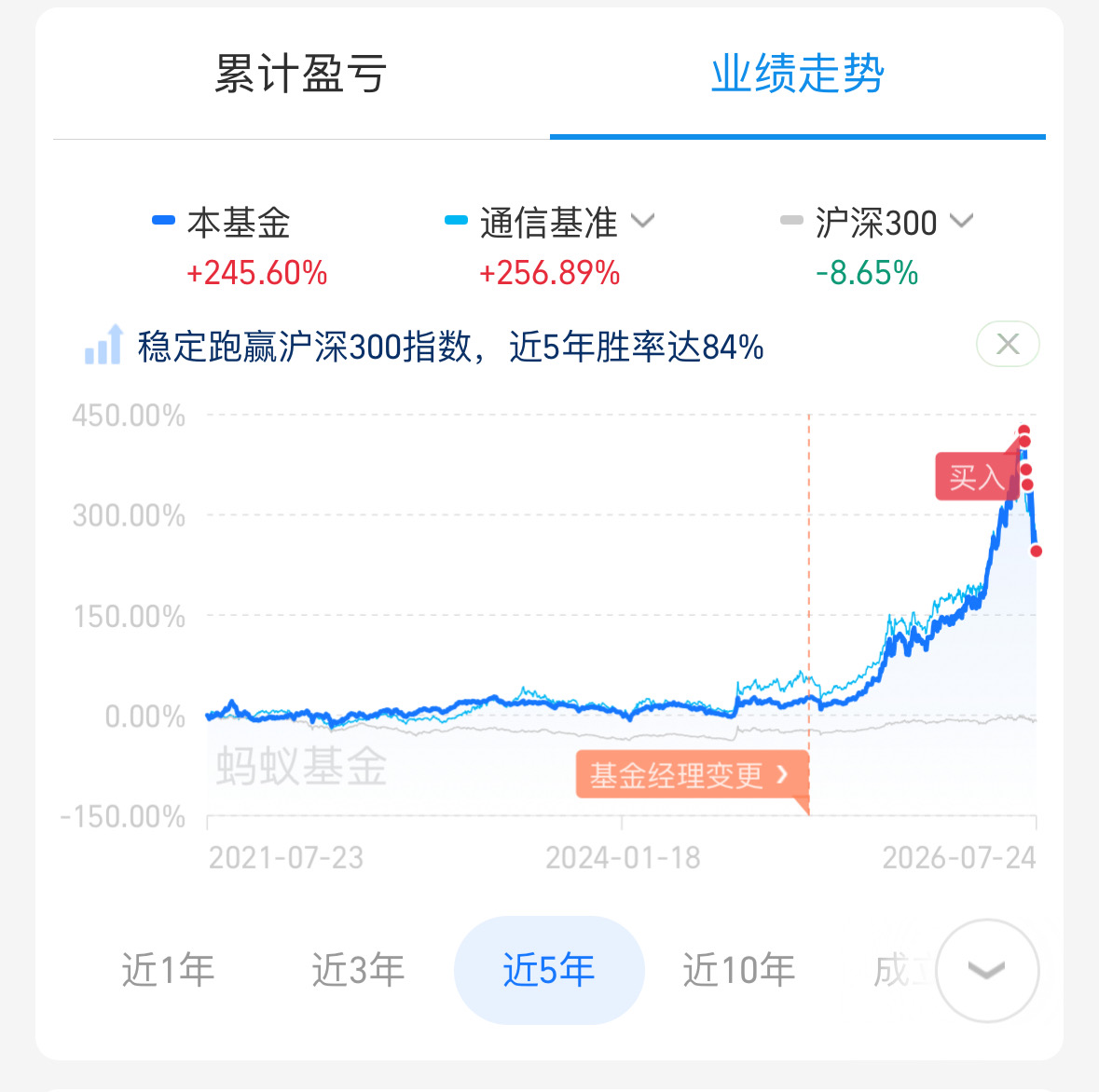Switch the chart to 近10年
Screen dimensions: 1099x1092
pyautogui.click(x=739, y=970)
